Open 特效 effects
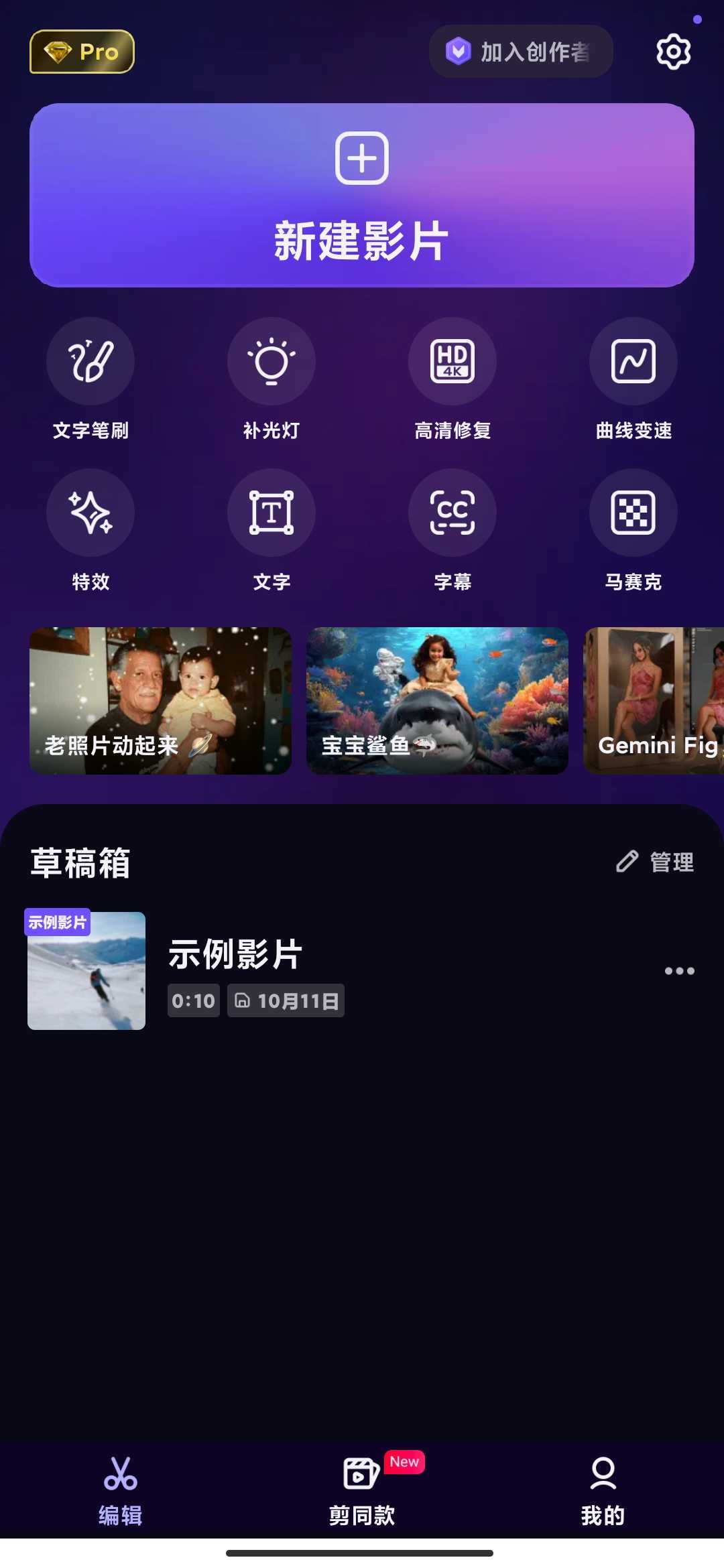This screenshot has width=724, height=1568. click(90, 513)
